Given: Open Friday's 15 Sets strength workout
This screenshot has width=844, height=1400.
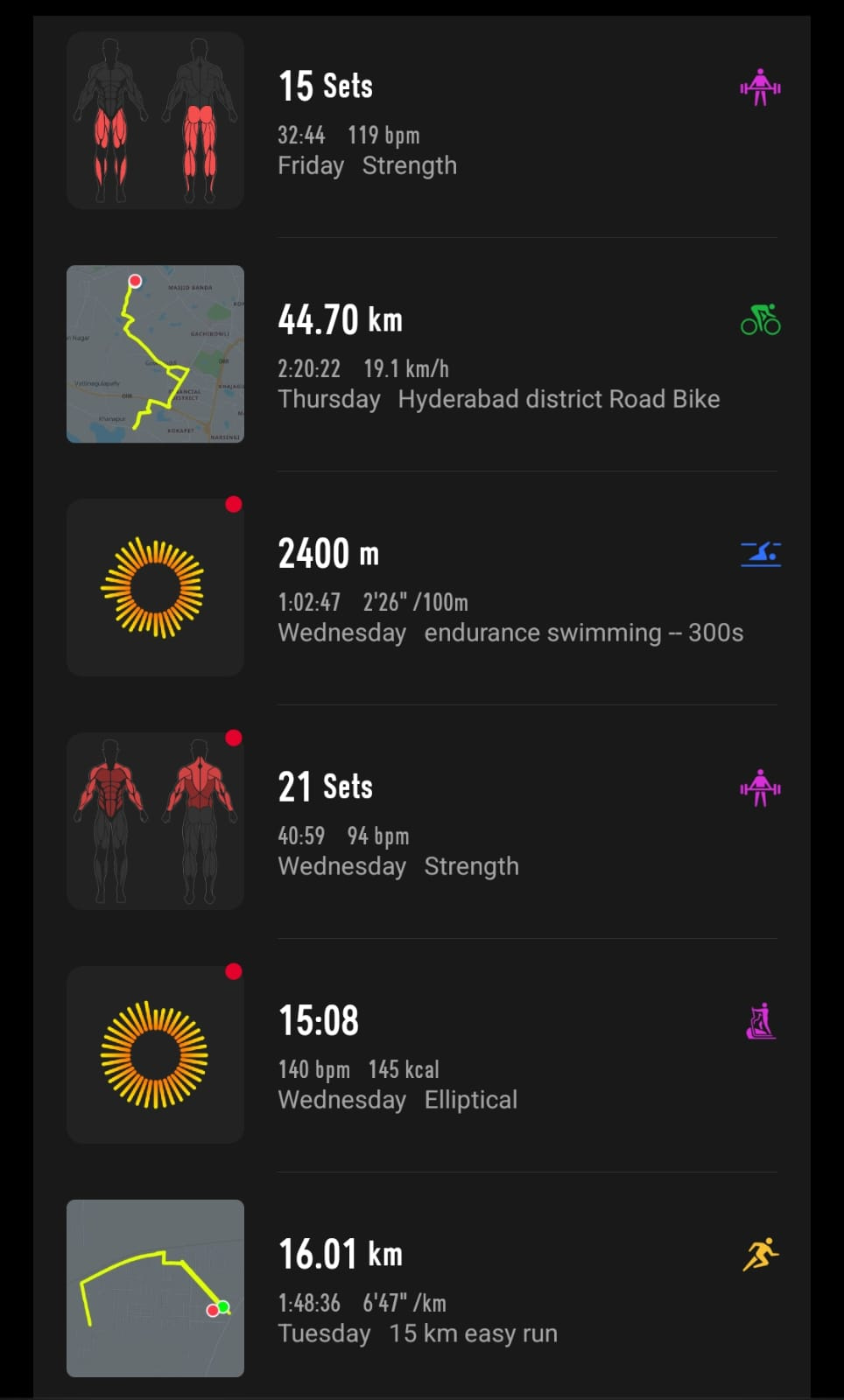Looking at the screenshot, I should pyautogui.click(x=420, y=121).
